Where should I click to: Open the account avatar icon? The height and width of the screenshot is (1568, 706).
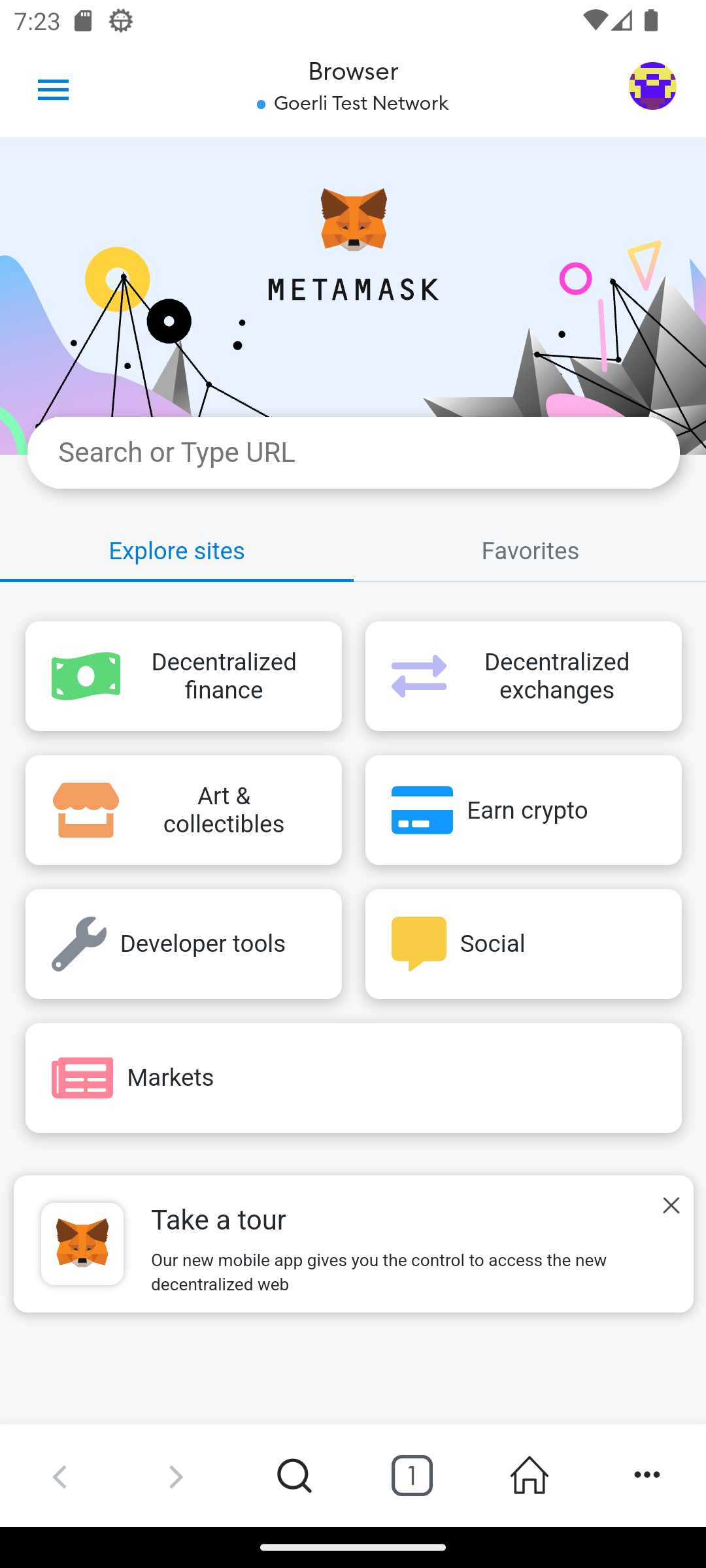pyautogui.click(x=652, y=86)
